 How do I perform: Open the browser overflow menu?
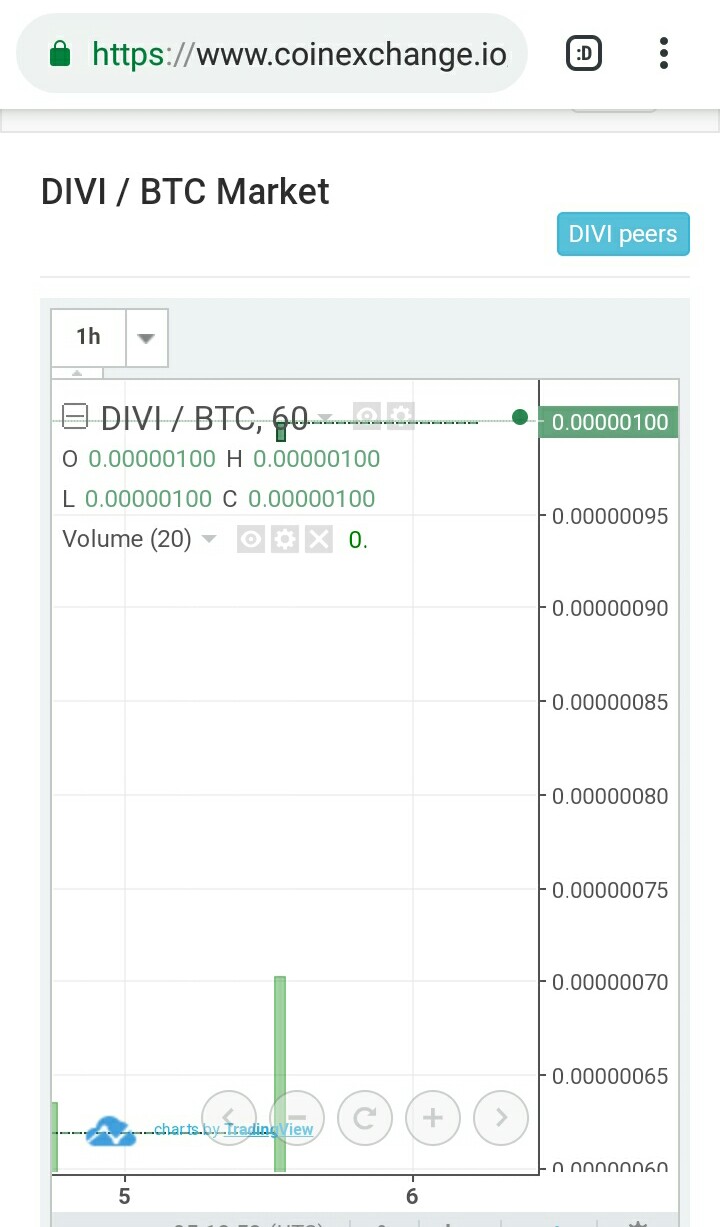point(664,53)
